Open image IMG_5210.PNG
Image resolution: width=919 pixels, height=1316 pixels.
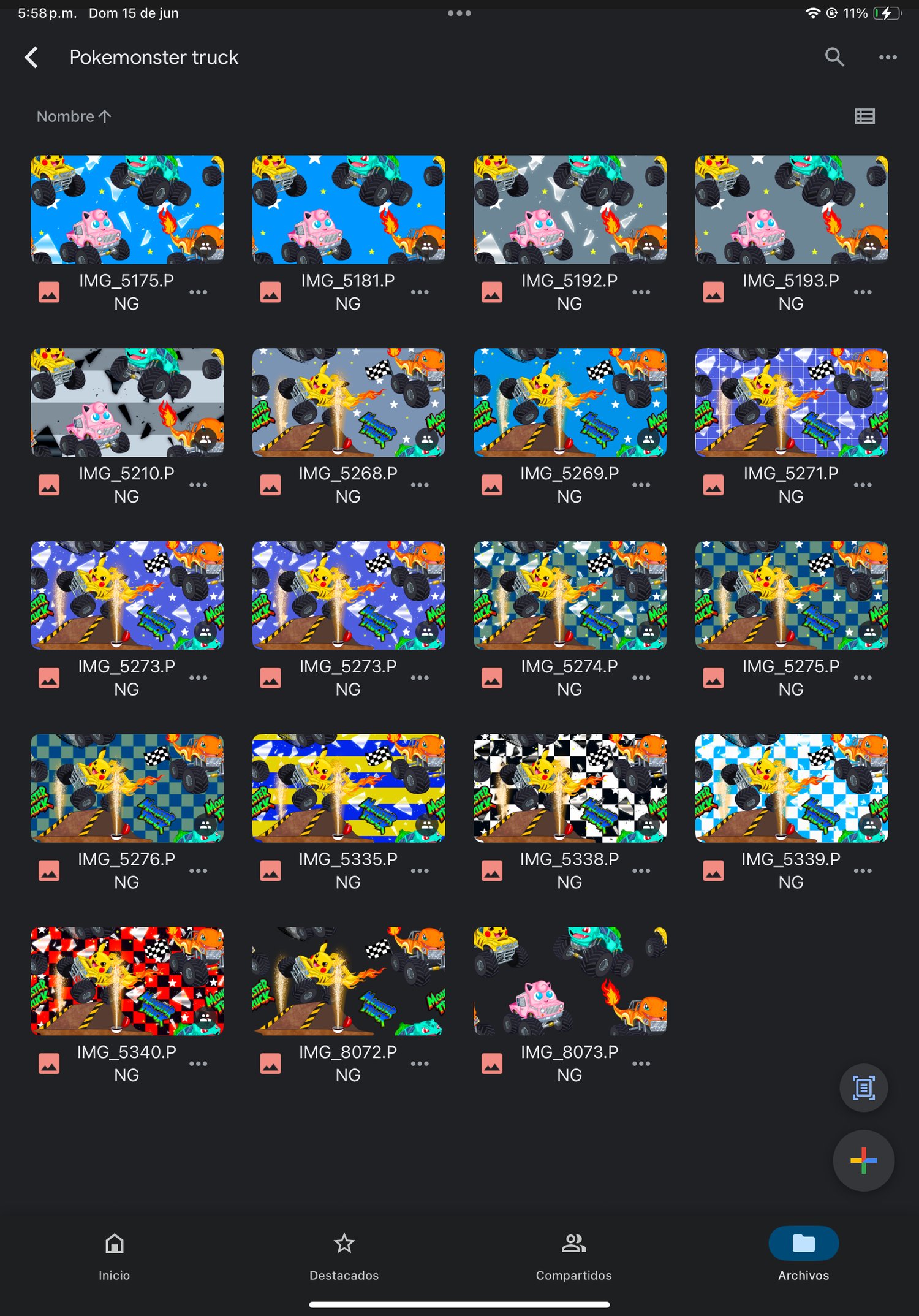[127, 403]
